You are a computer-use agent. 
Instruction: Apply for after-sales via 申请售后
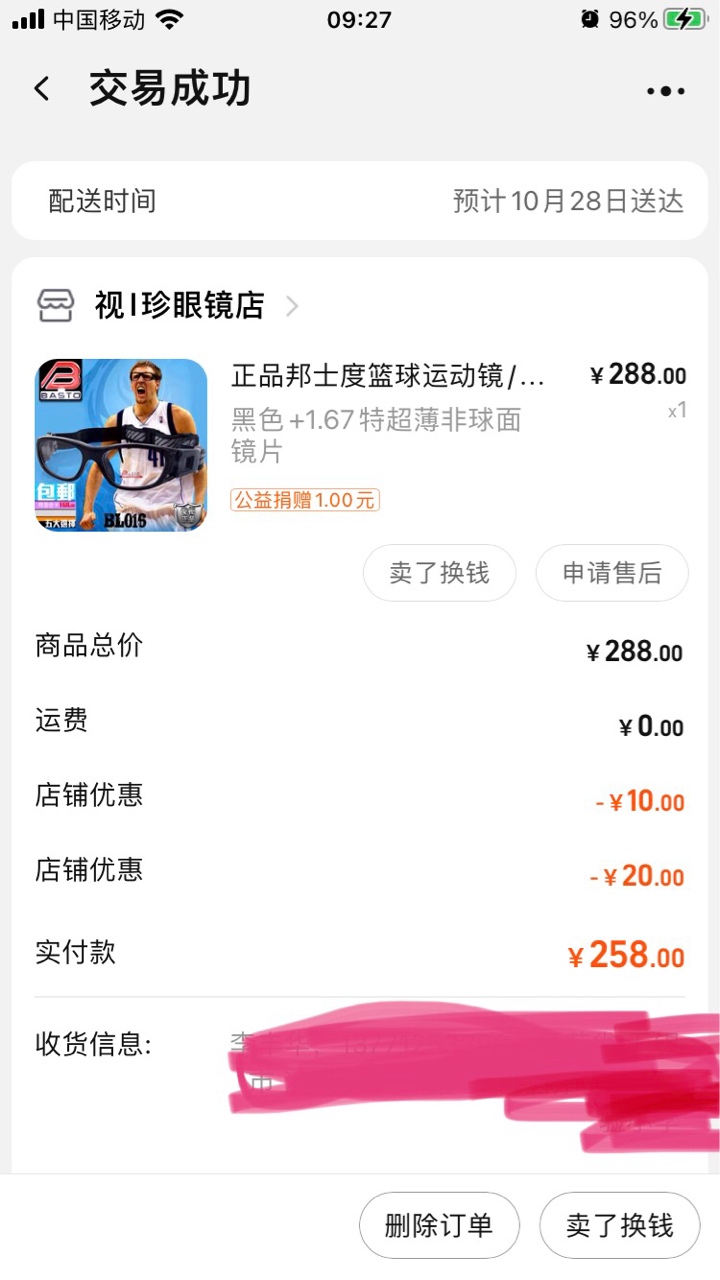pos(612,573)
